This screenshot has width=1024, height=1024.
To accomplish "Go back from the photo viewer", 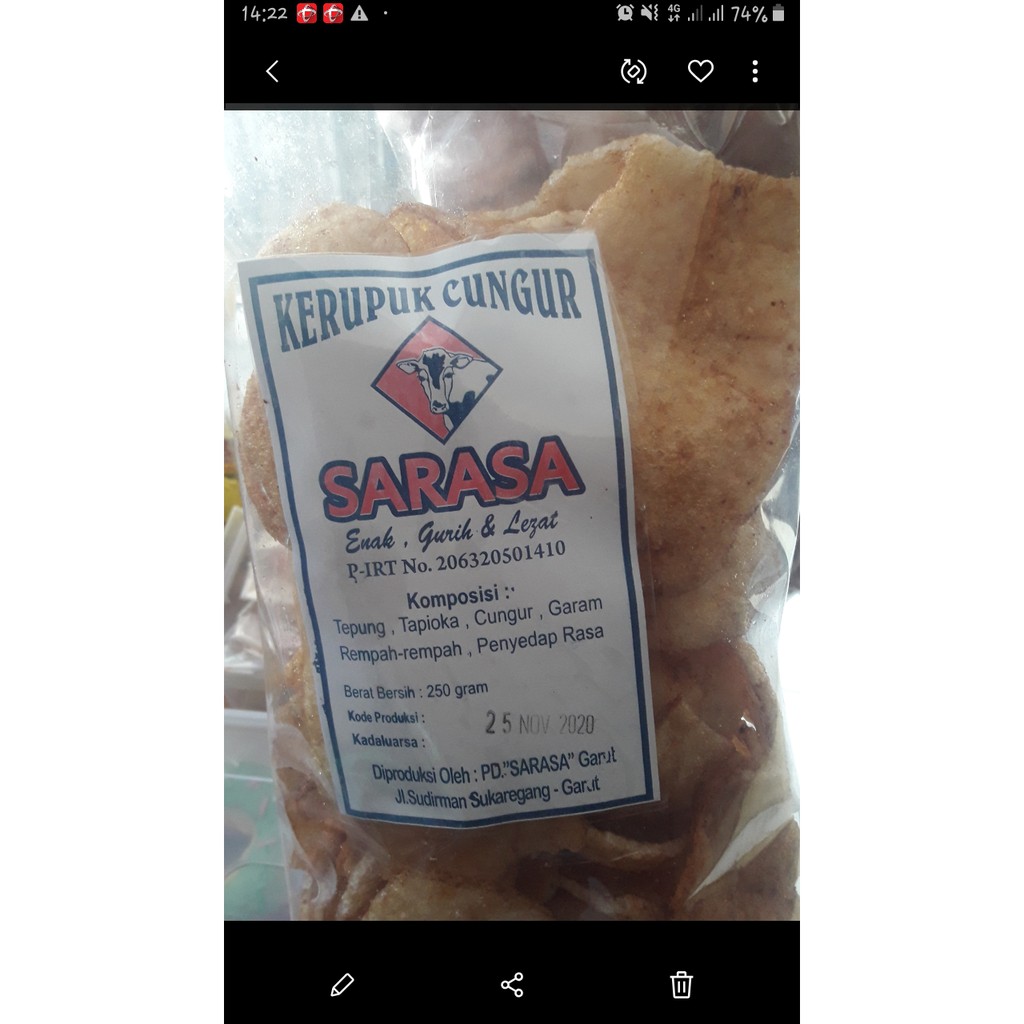I will (272, 71).
